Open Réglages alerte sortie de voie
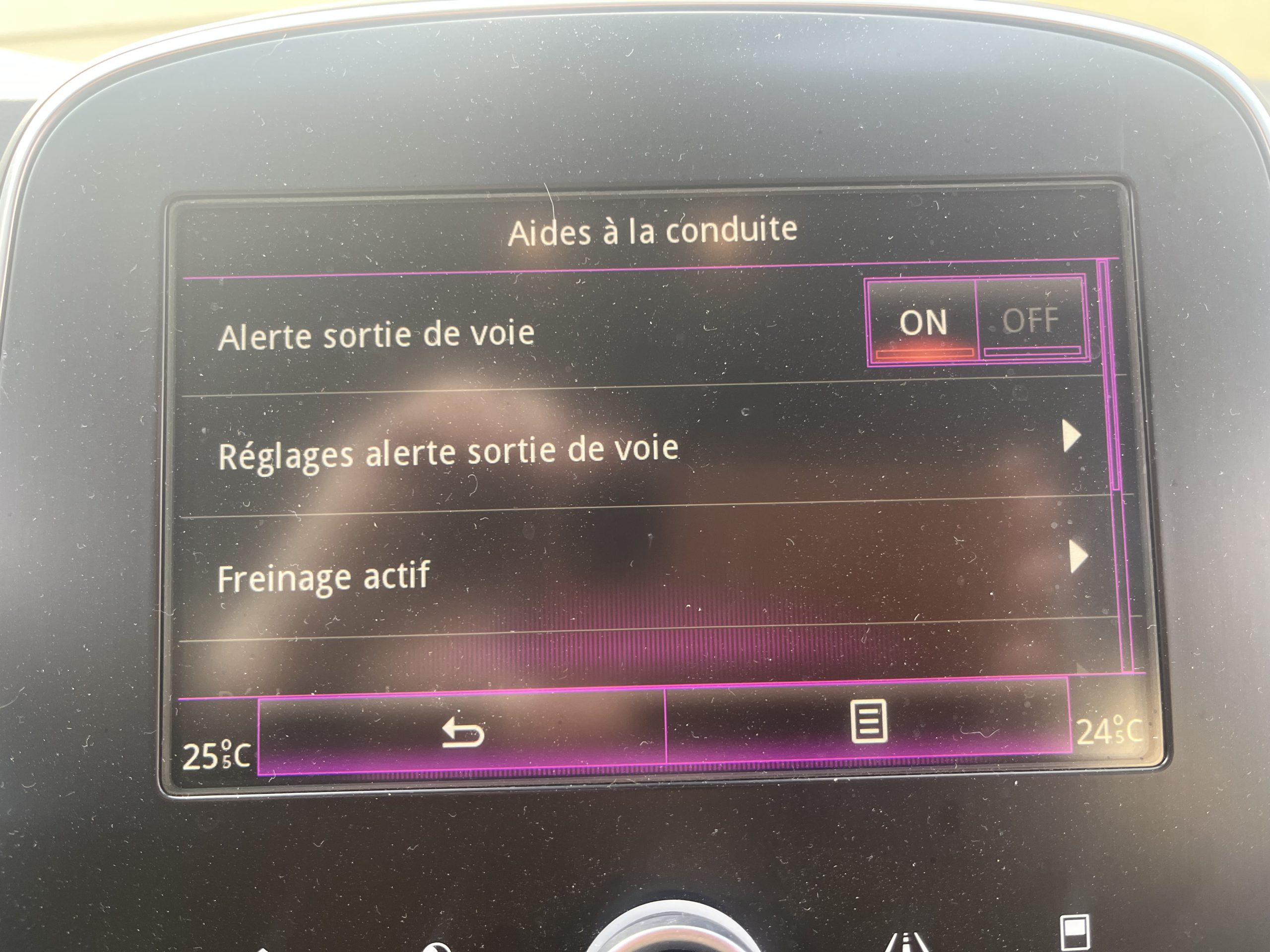 pyautogui.click(x=632, y=449)
